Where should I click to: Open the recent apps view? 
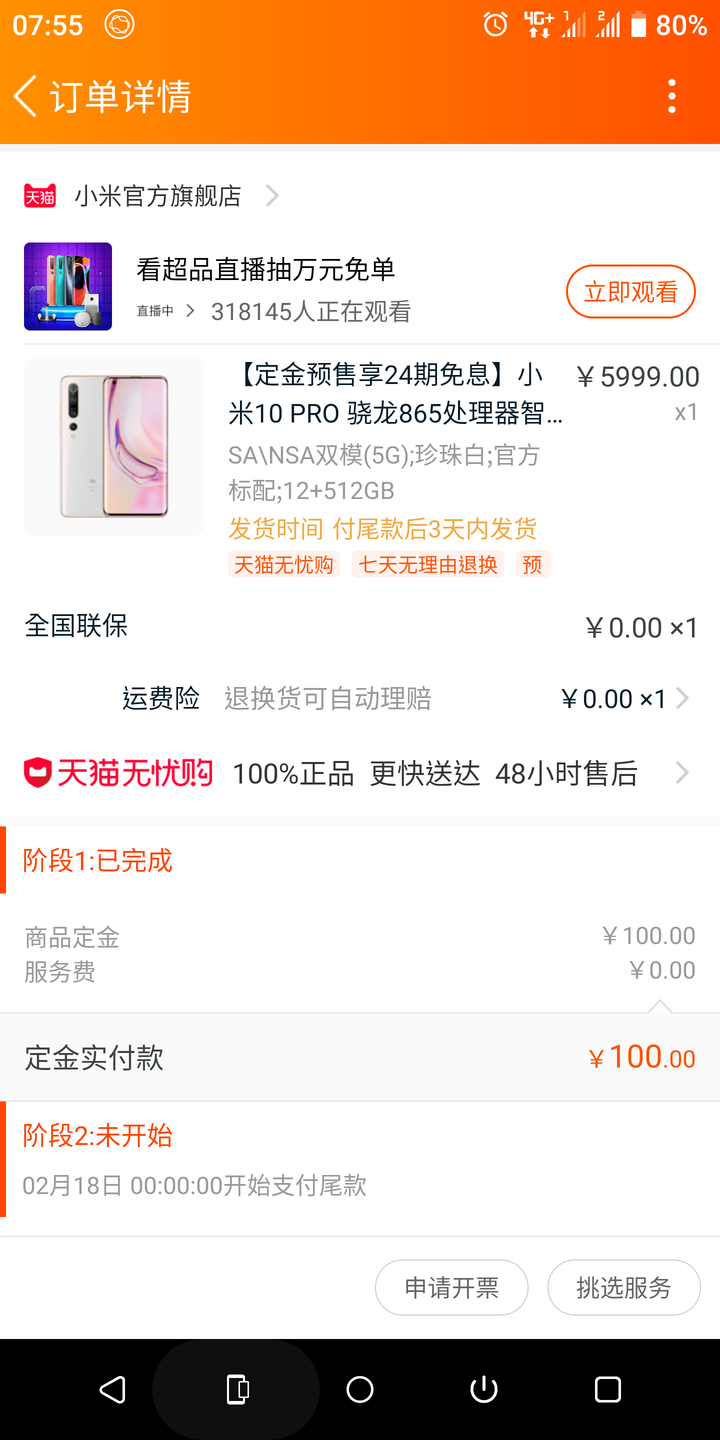pyautogui.click(x=607, y=1389)
